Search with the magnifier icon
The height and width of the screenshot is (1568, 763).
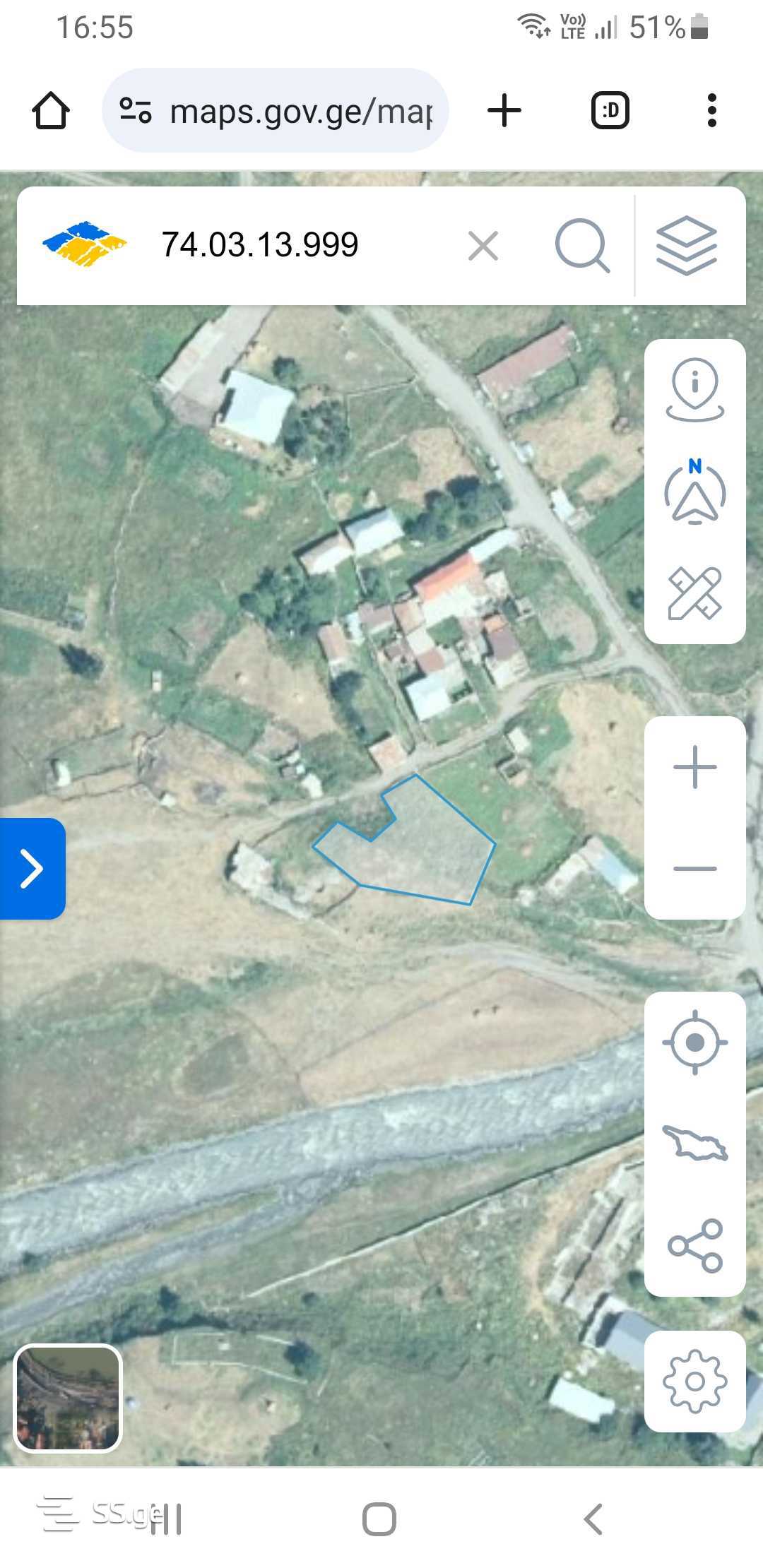coord(581,246)
